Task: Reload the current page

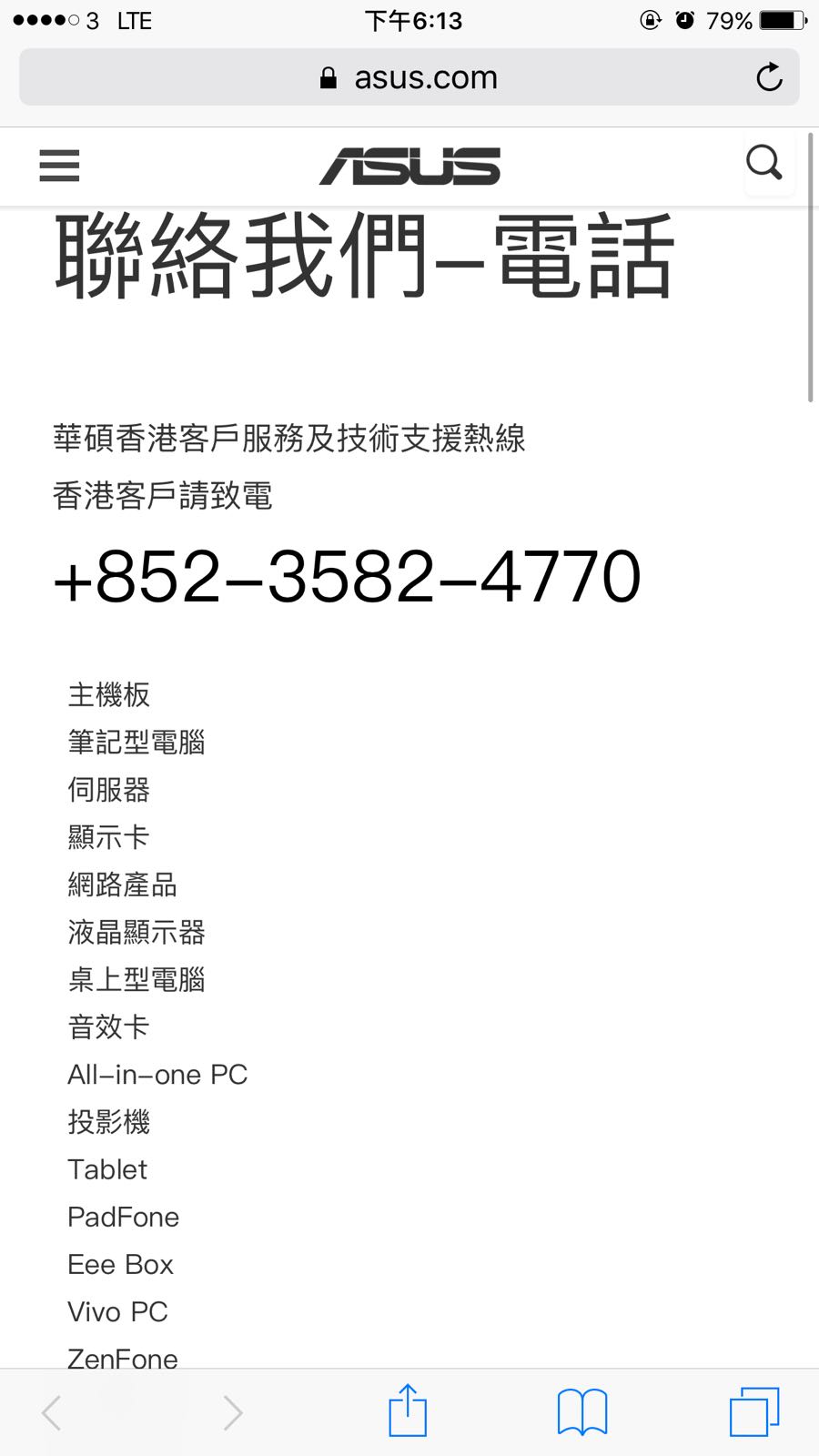Action: pyautogui.click(x=769, y=77)
